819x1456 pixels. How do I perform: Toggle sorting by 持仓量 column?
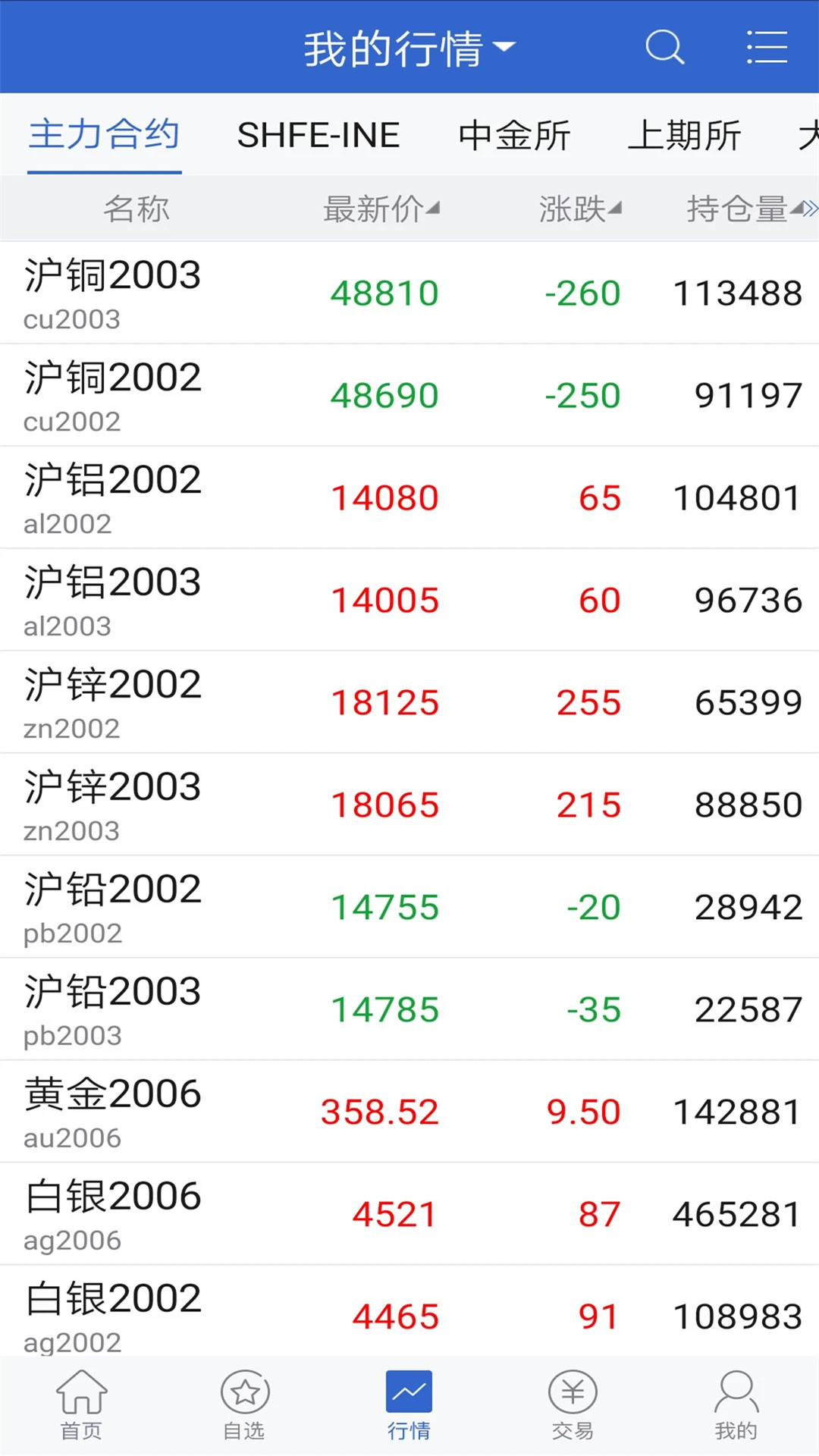click(733, 209)
